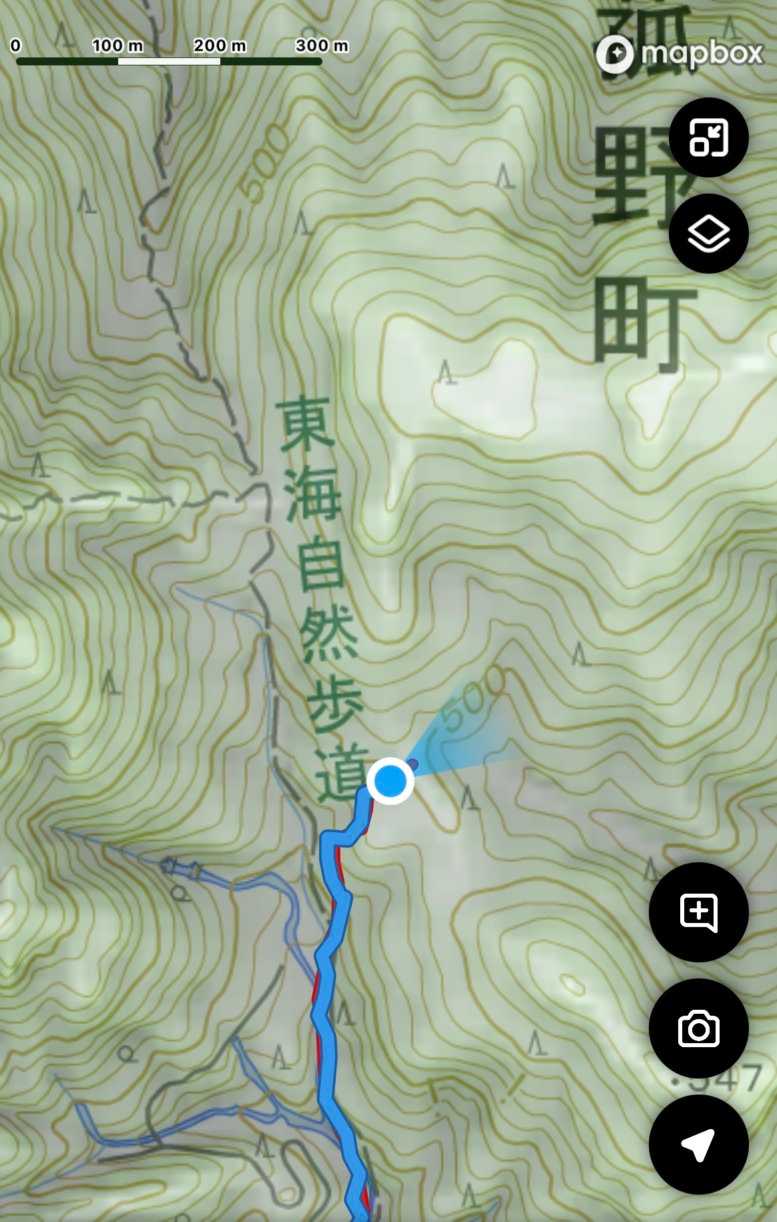The height and width of the screenshot is (1222, 777).
Task: Open the map layers selector
Action: pos(708,234)
